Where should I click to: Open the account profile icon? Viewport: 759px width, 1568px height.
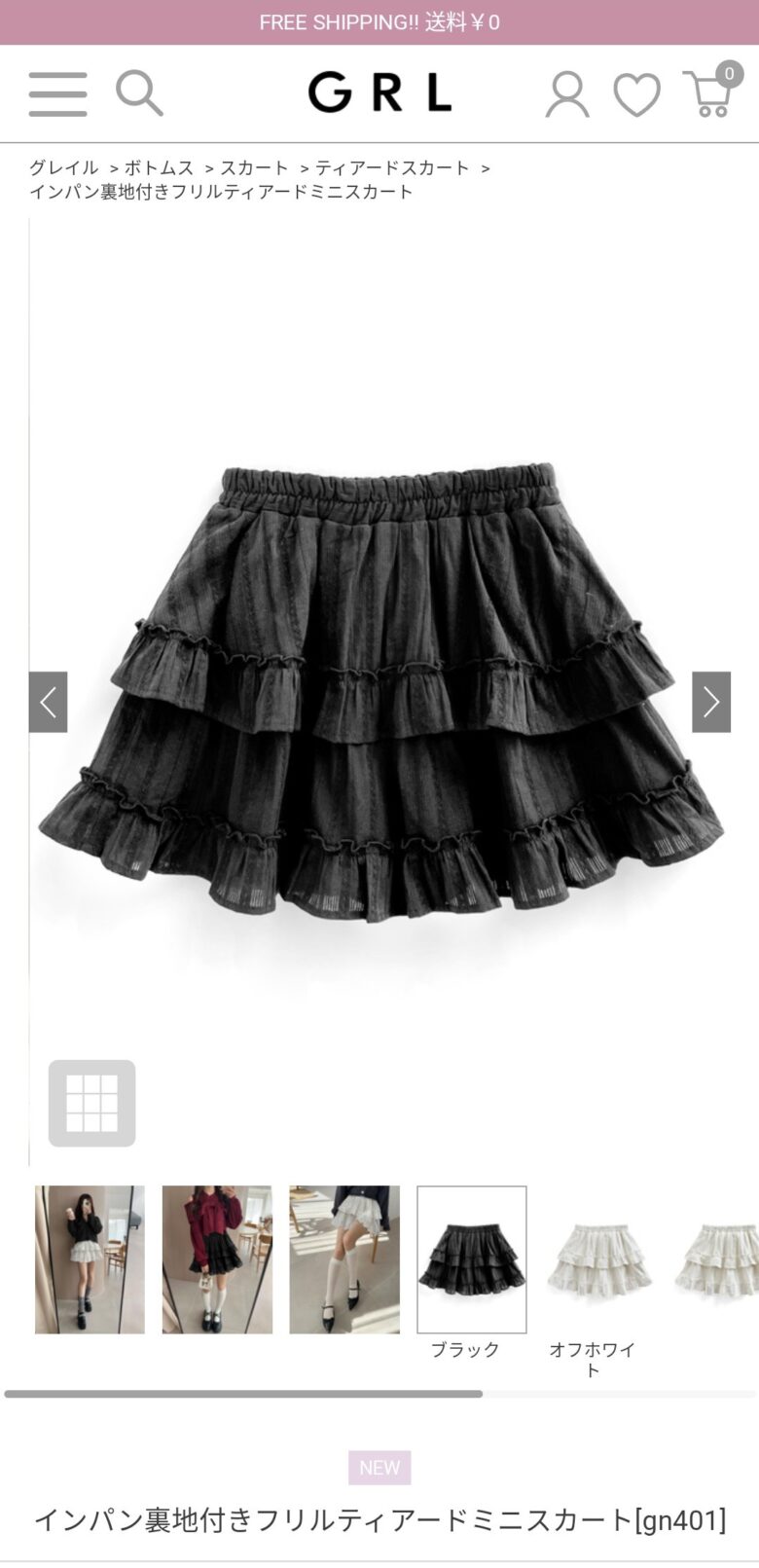tap(566, 94)
